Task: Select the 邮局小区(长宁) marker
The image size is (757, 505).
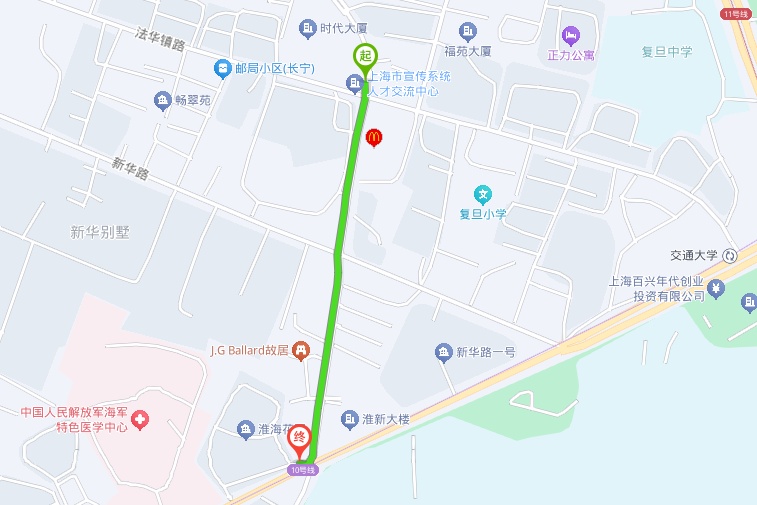Action: 222,68
